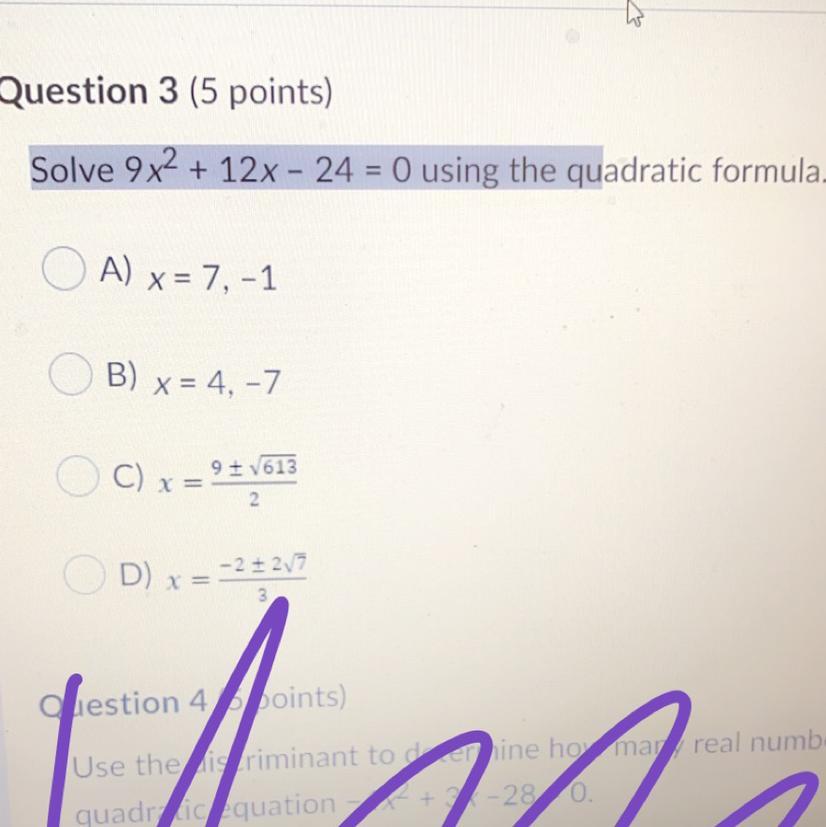Mark option D with 2√7
The image size is (826, 827).
click(84, 574)
